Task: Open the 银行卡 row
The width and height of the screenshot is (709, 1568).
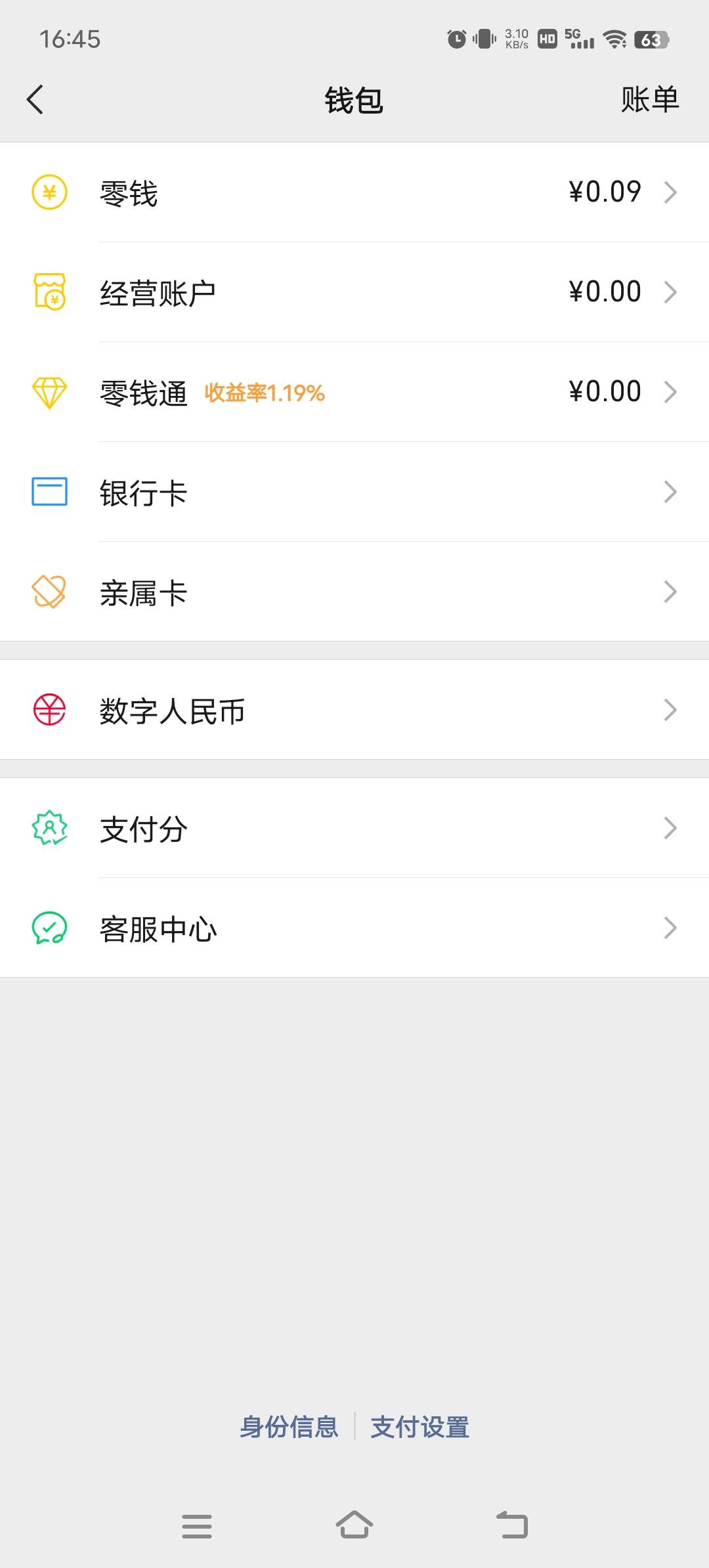Action: pyautogui.click(x=354, y=492)
